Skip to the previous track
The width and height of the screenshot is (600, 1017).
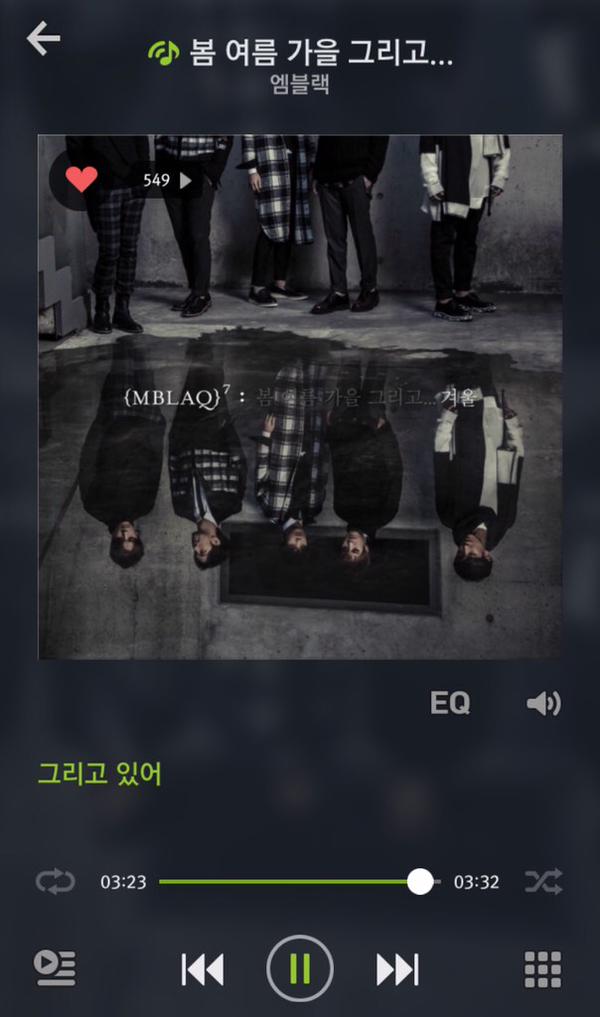[x=202, y=969]
